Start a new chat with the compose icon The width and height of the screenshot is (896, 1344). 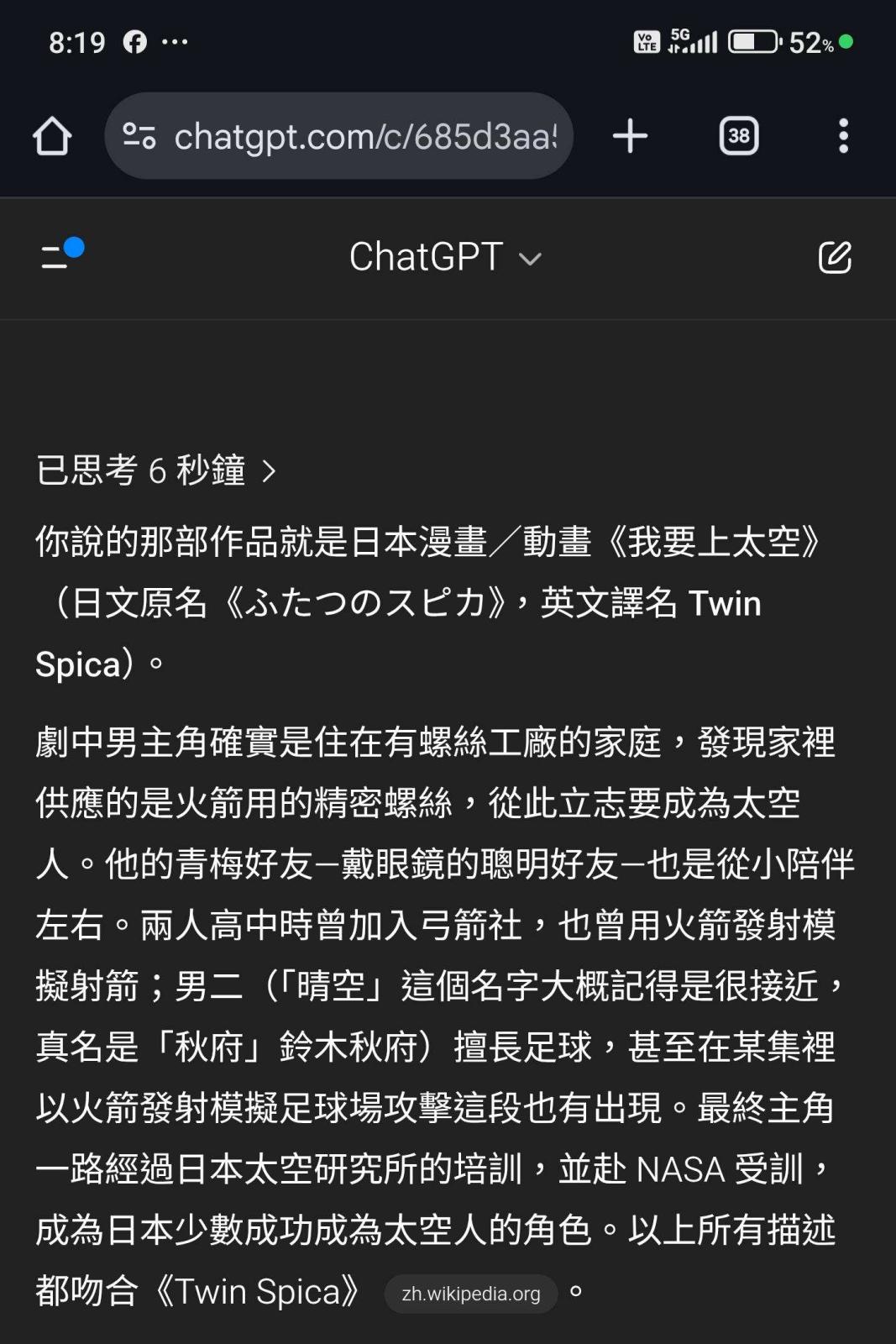click(x=836, y=257)
